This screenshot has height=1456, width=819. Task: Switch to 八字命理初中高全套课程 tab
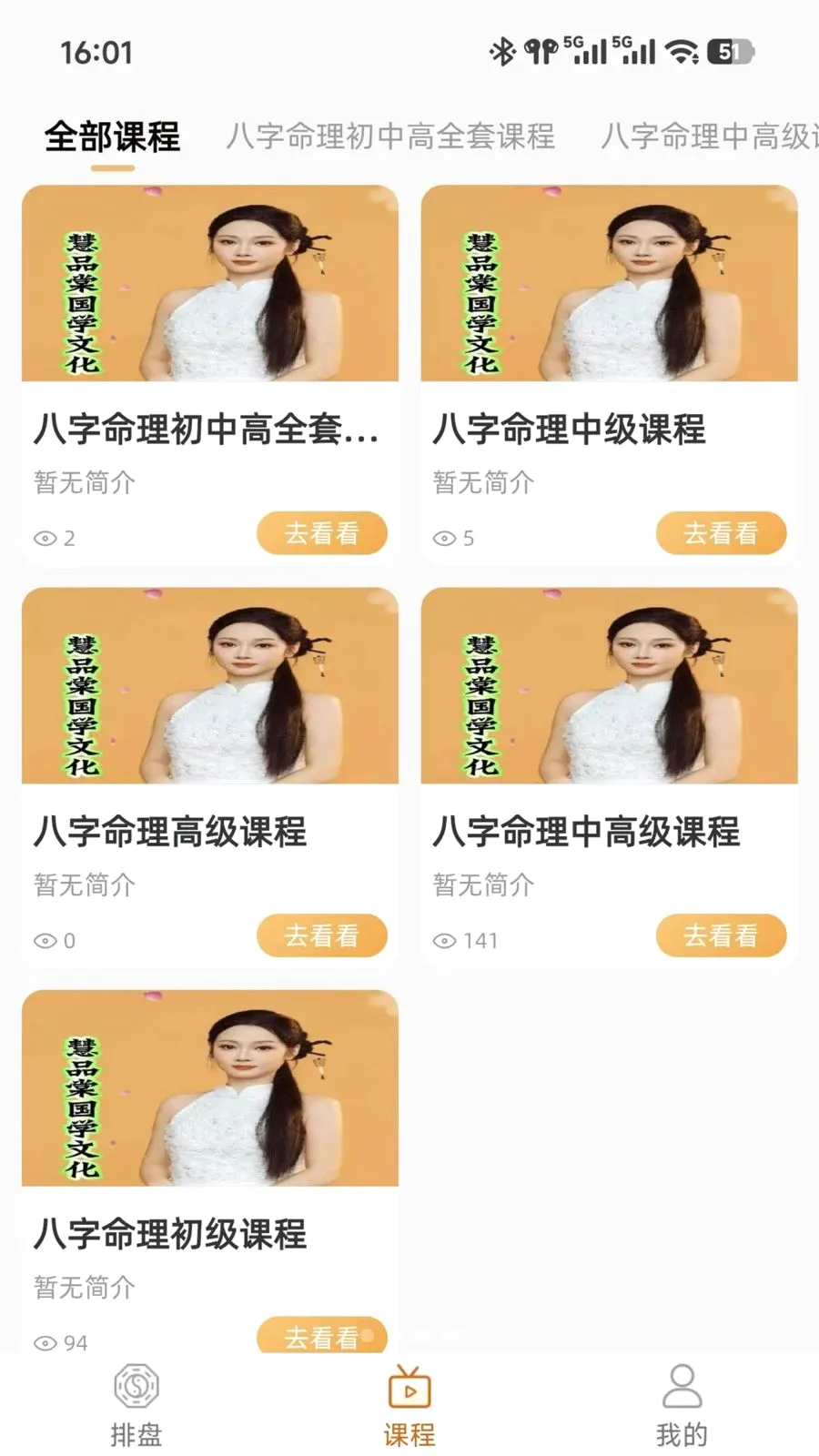(x=390, y=136)
